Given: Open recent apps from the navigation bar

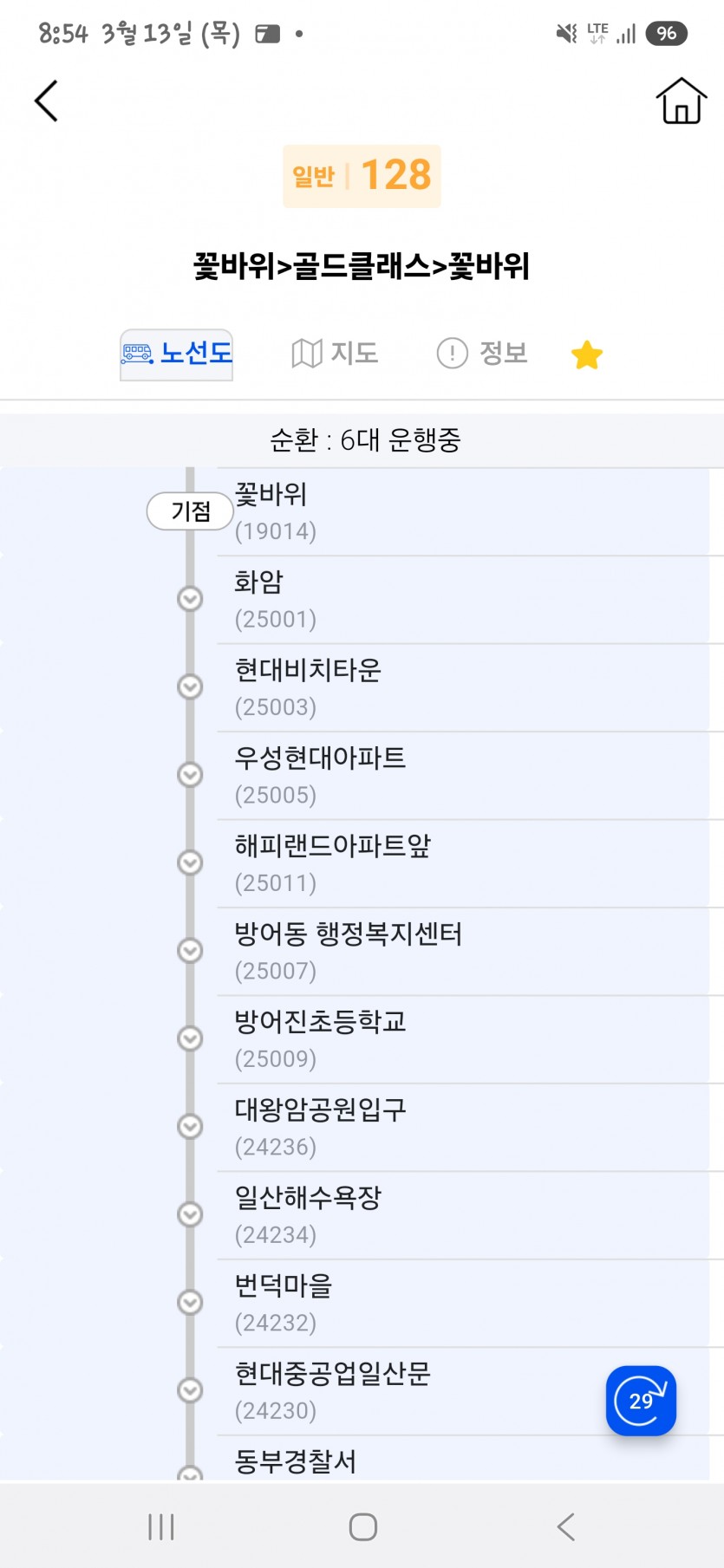Looking at the screenshot, I should (x=161, y=1526).
